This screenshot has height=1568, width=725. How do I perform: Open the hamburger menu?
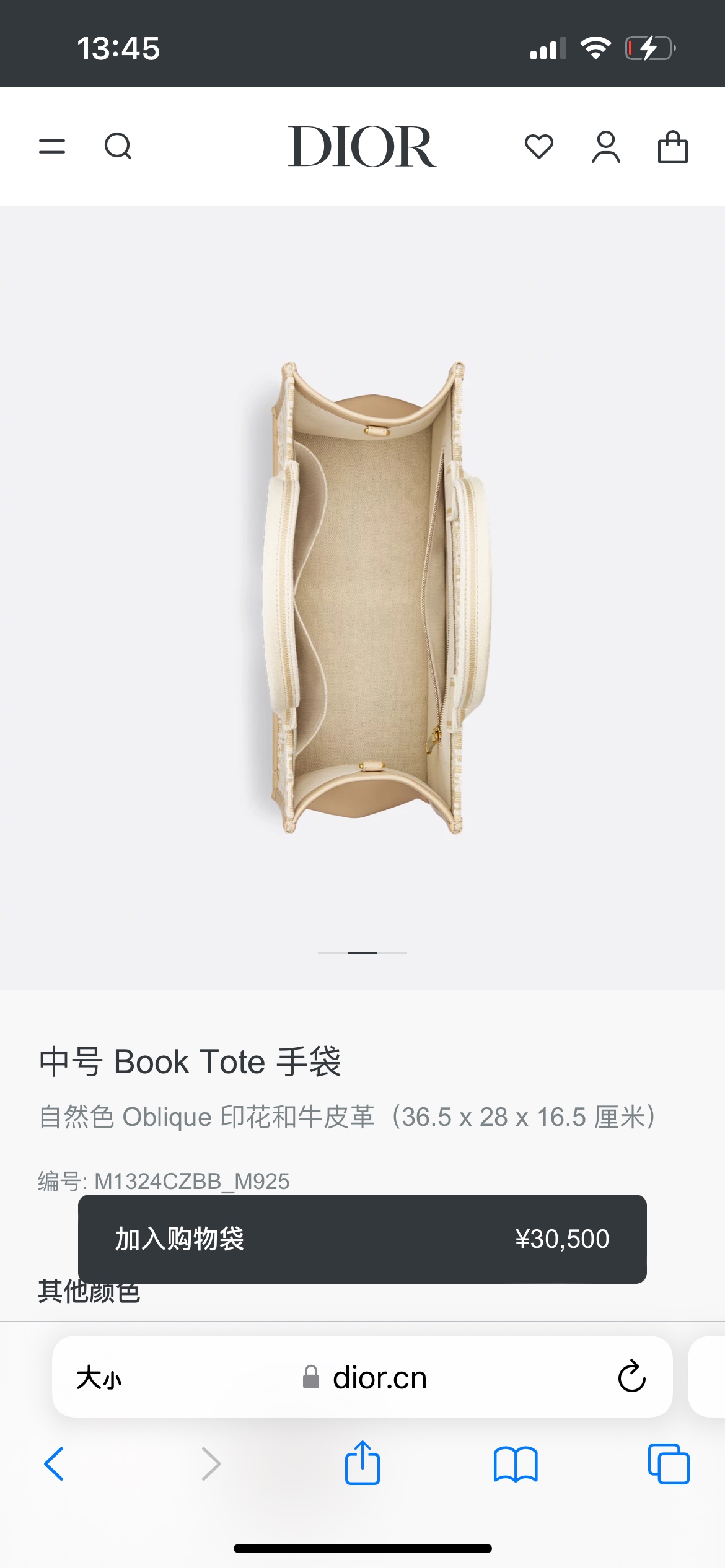pyautogui.click(x=52, y=147)
